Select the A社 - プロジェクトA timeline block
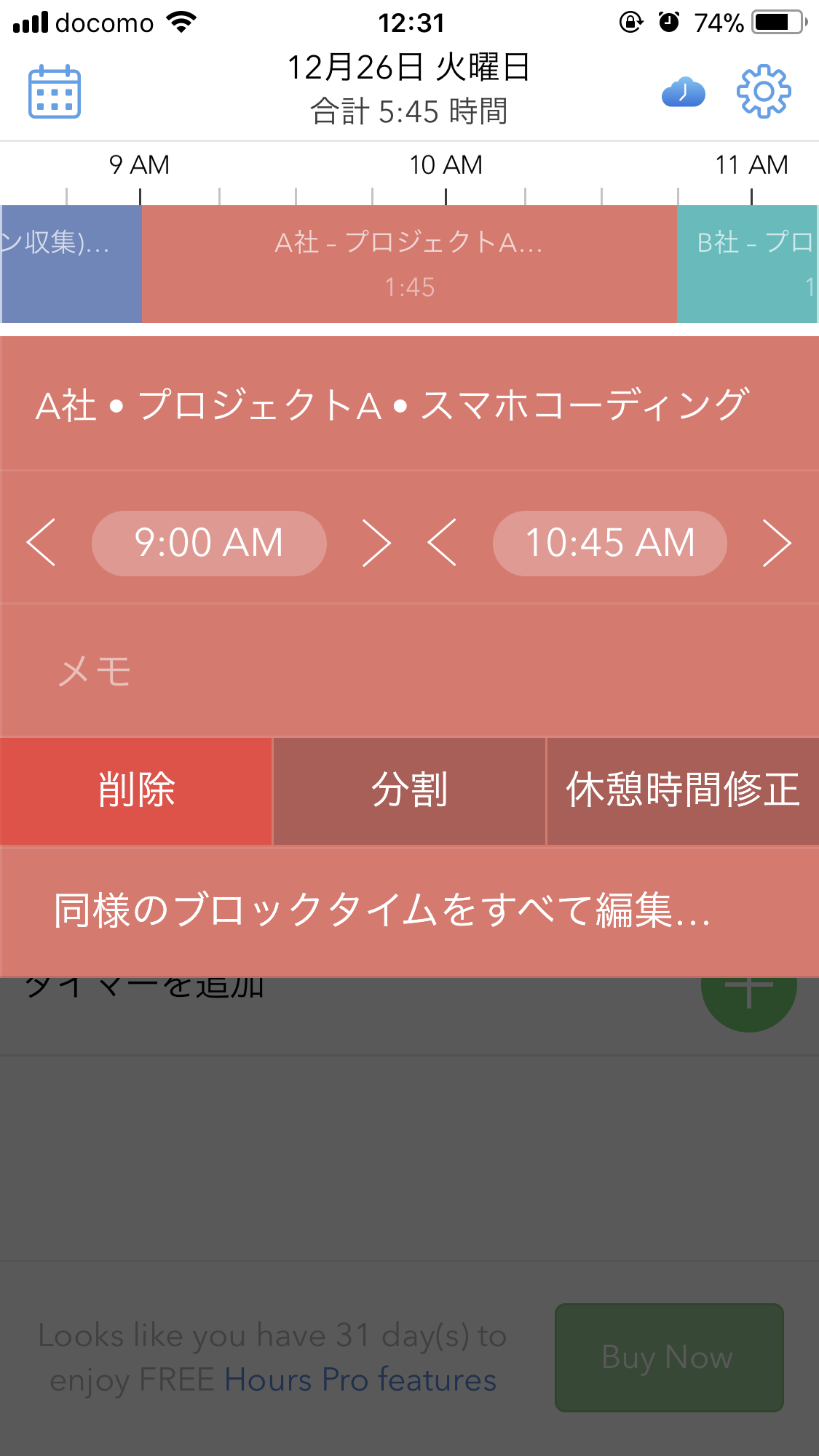819x1456 pixels. click(409, 264)
